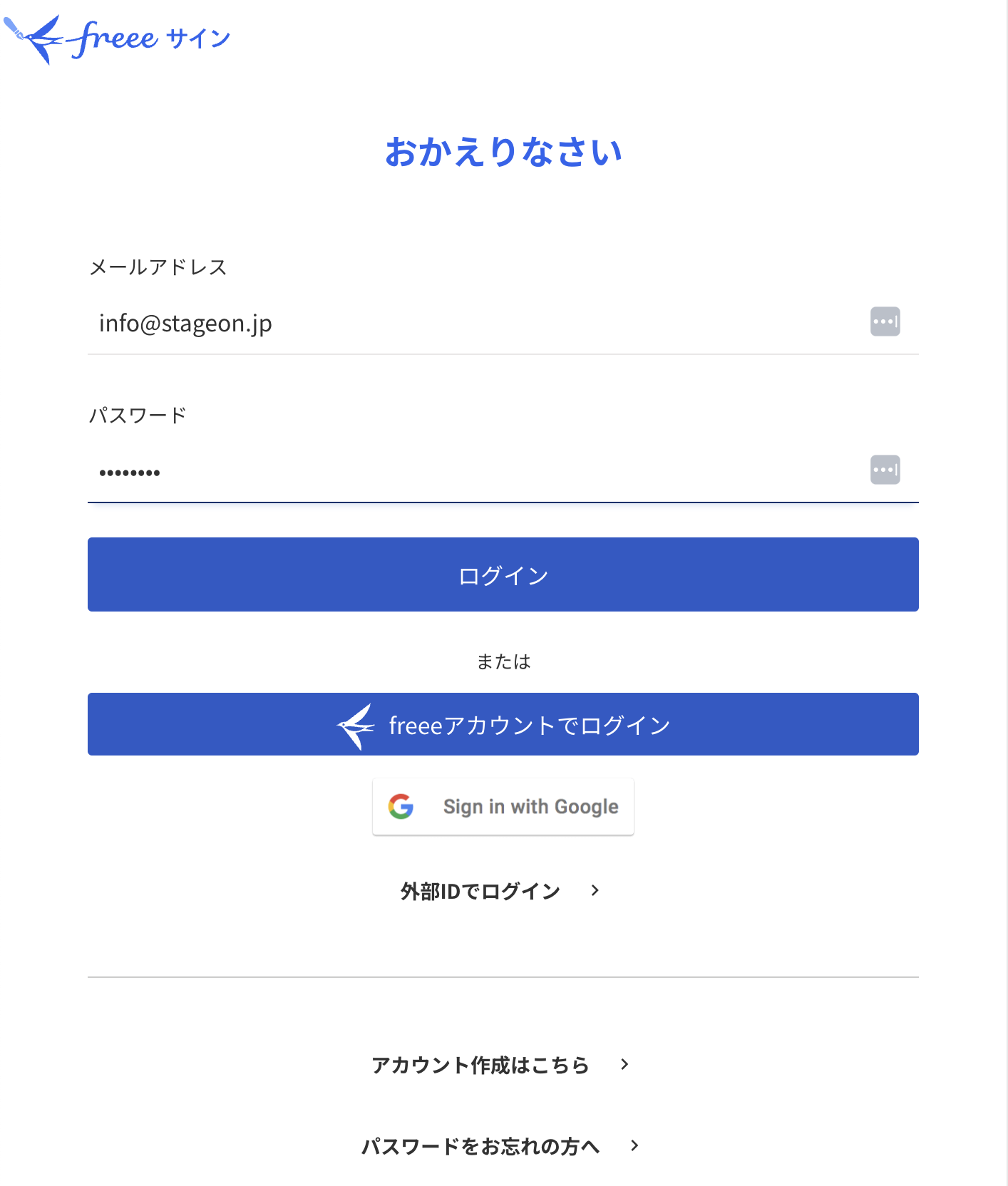Tap the ログイン button
The image size is (1008, 1186).
(503, 574)
